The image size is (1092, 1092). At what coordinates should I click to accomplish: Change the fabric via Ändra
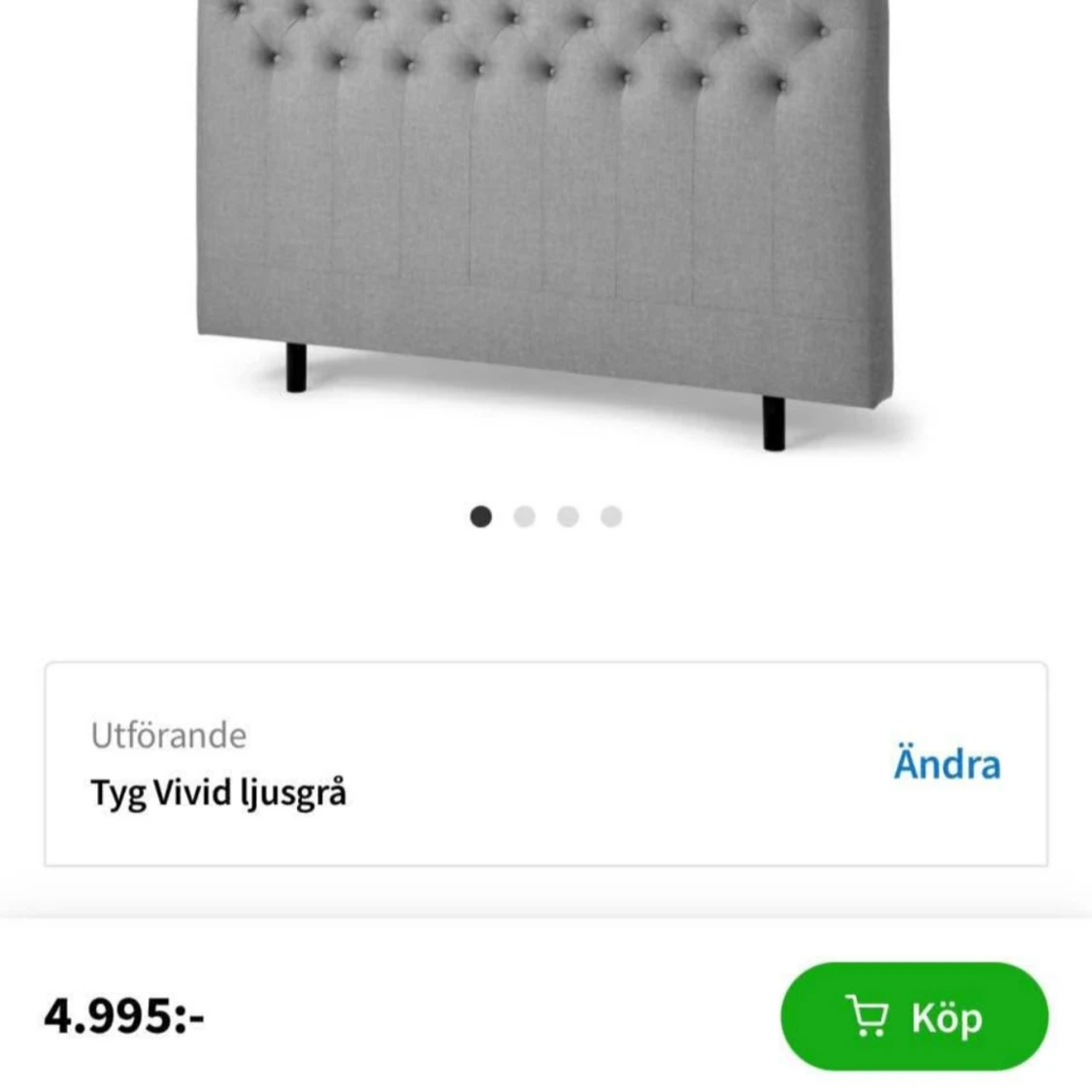[946, 764]
